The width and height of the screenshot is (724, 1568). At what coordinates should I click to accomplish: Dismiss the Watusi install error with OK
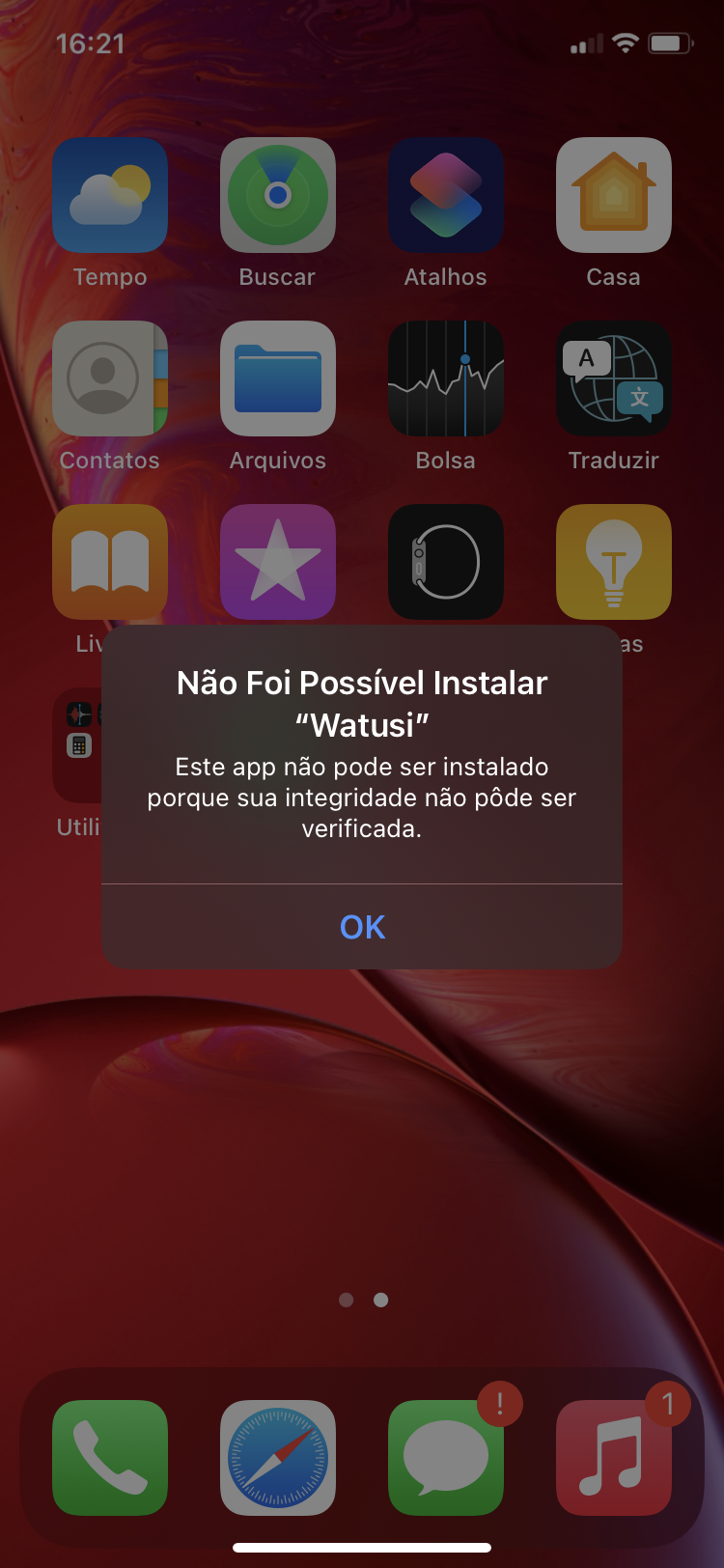coord(362,927)
